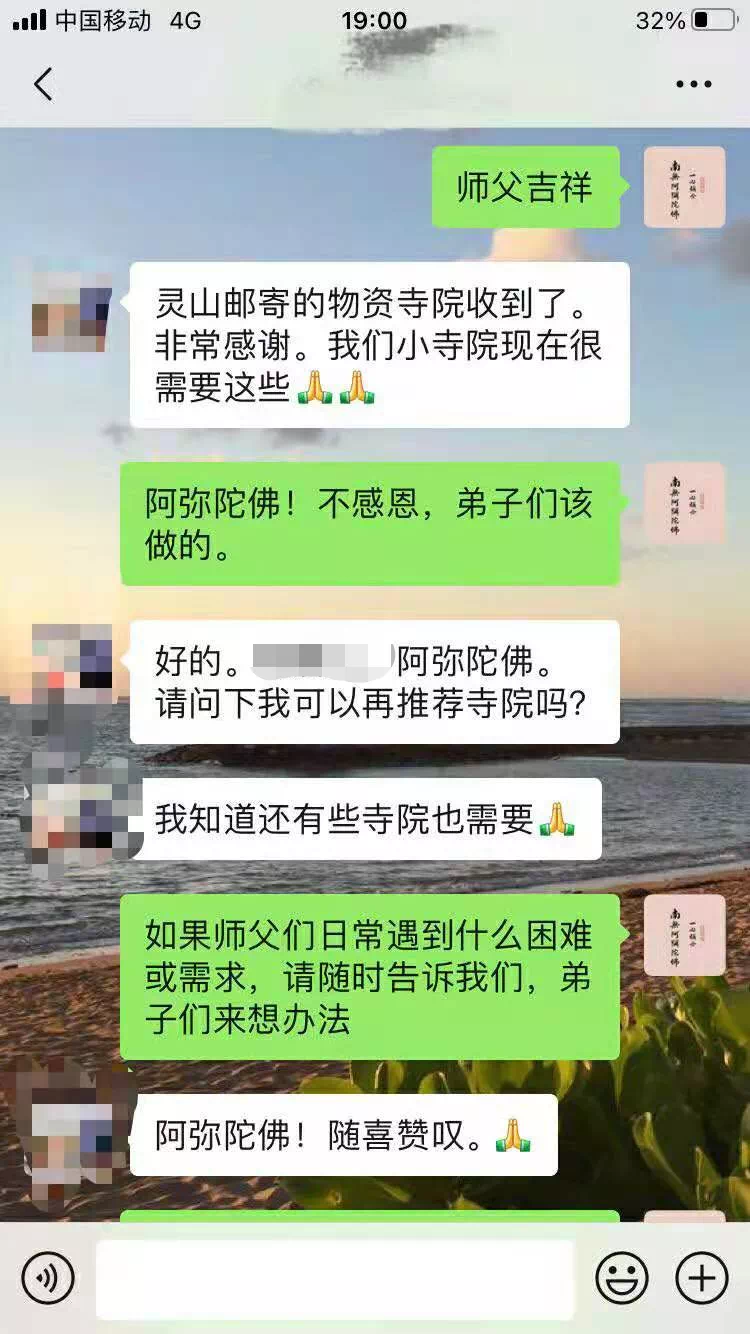Open sender avatar beside 如果师父们日常遇到什么困难 message

point(684,935)
